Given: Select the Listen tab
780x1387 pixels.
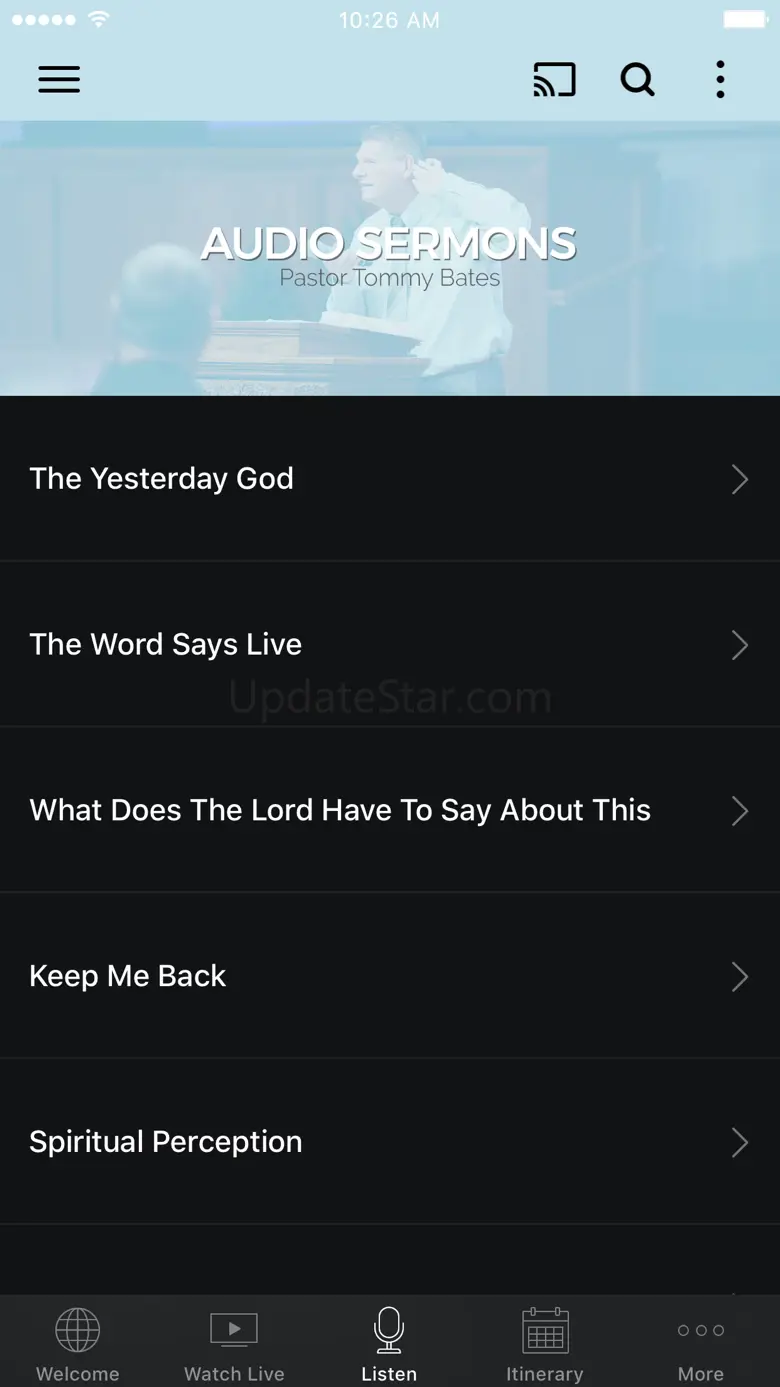Looking at the screenshot, I should click(x=389, y=1343).
